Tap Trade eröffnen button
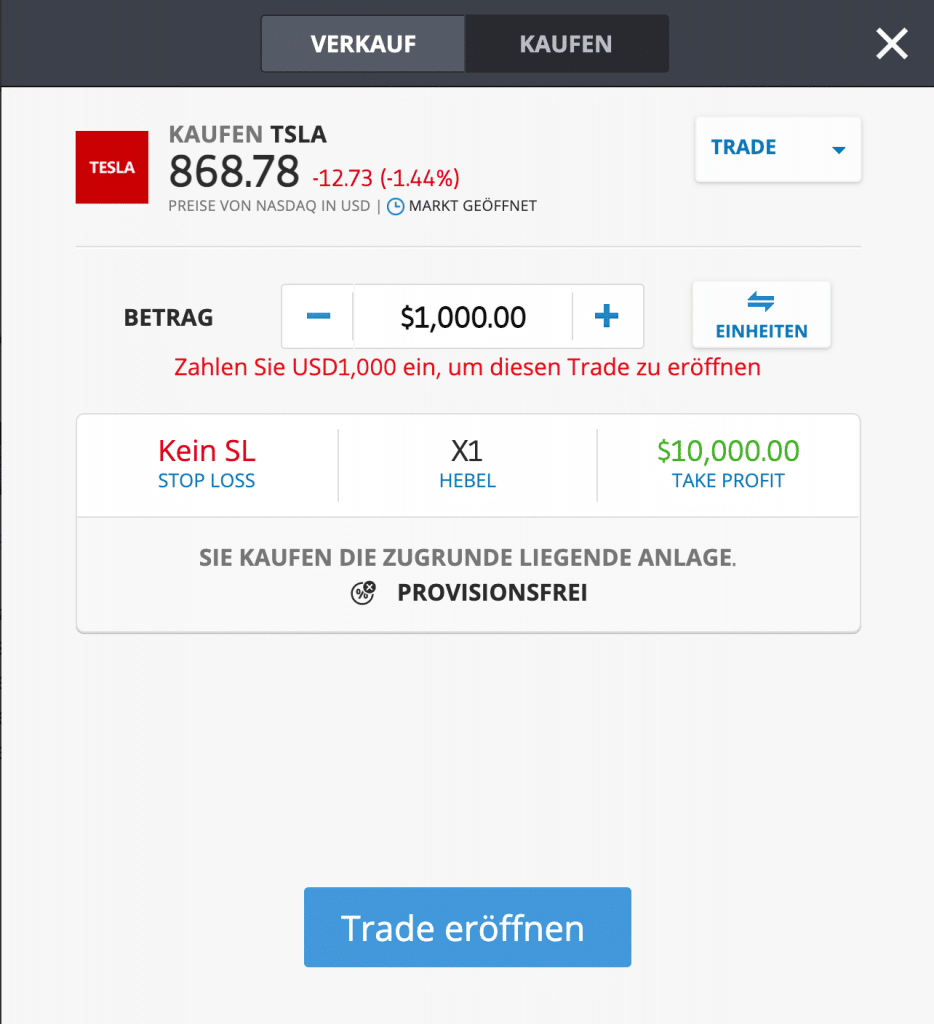934x1024 pixels. click(467, 927)
